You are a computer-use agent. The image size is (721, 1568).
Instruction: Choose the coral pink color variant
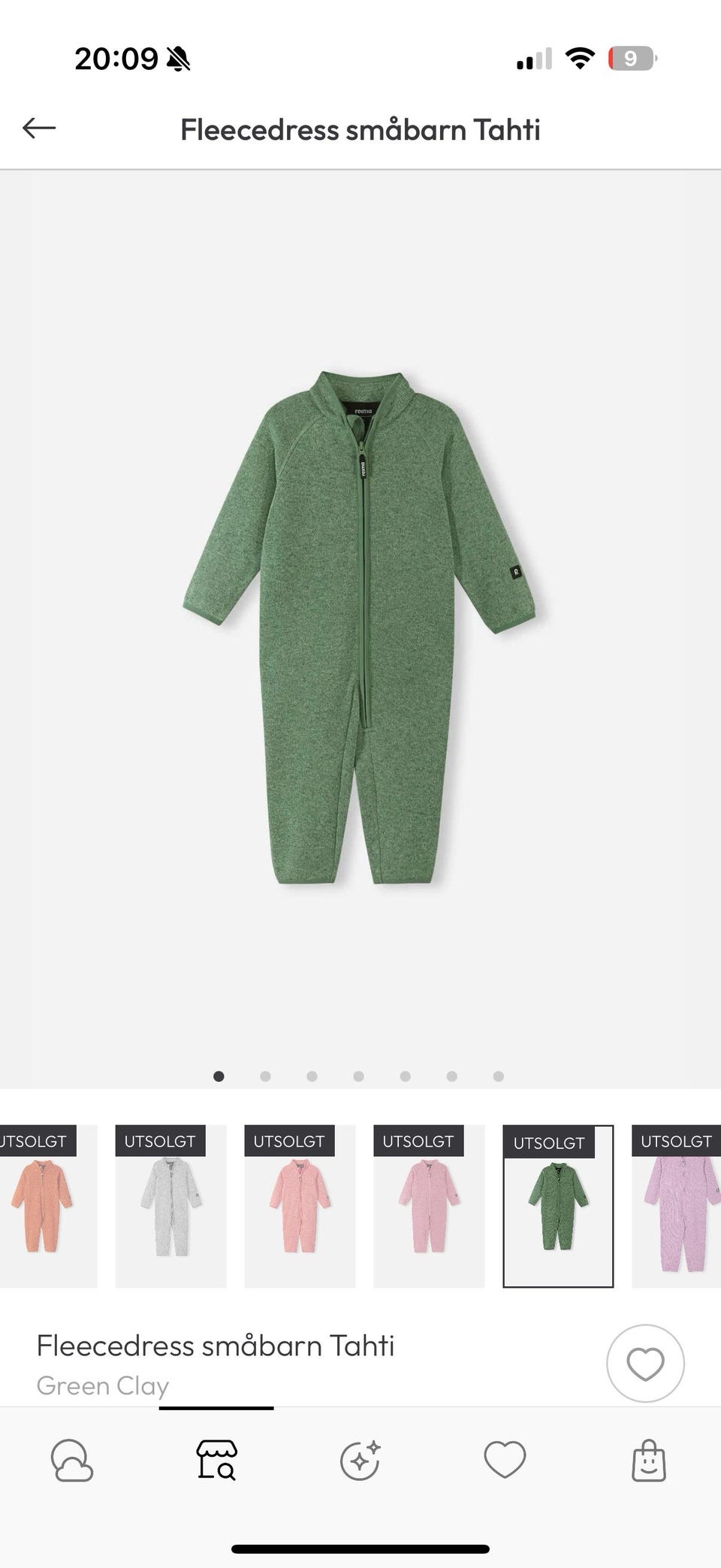(300, 1206)
